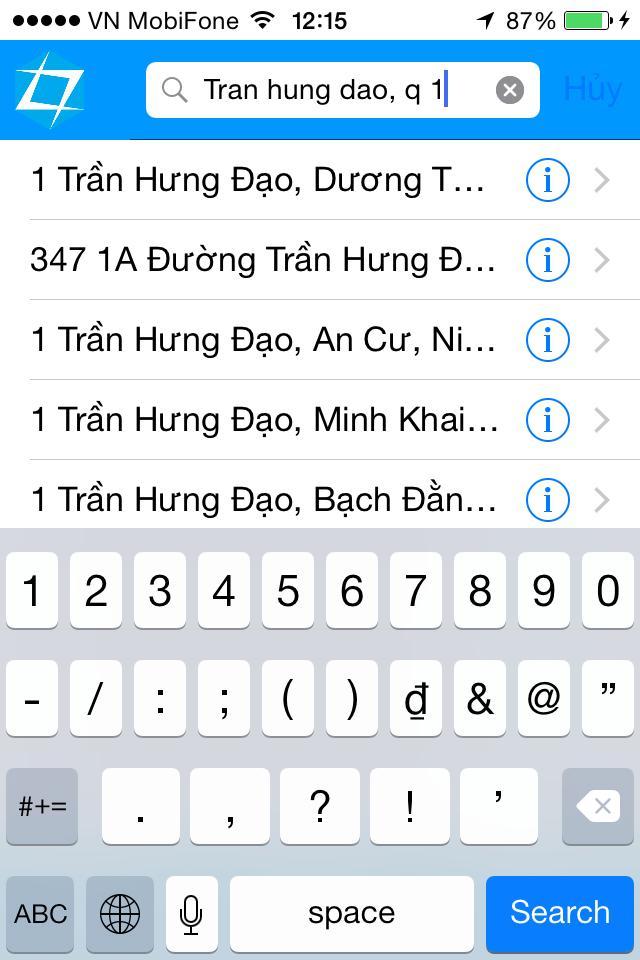Open result '1 Trần Hưng Đạo, Dương T…'
The width and height of the screenshot is (640, 960).
[258, 180]
